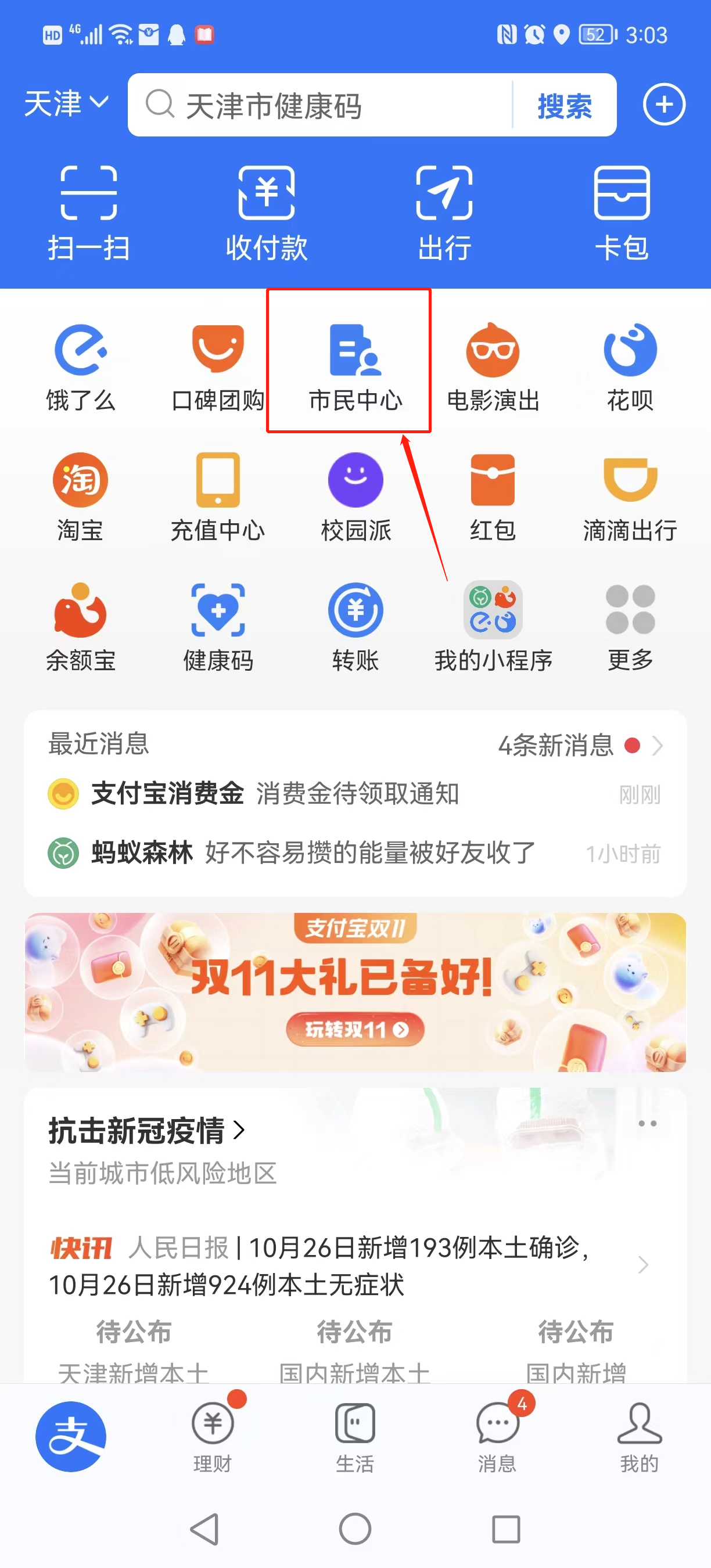
Task: Open 出行 transport
Action: coord(444,213)
